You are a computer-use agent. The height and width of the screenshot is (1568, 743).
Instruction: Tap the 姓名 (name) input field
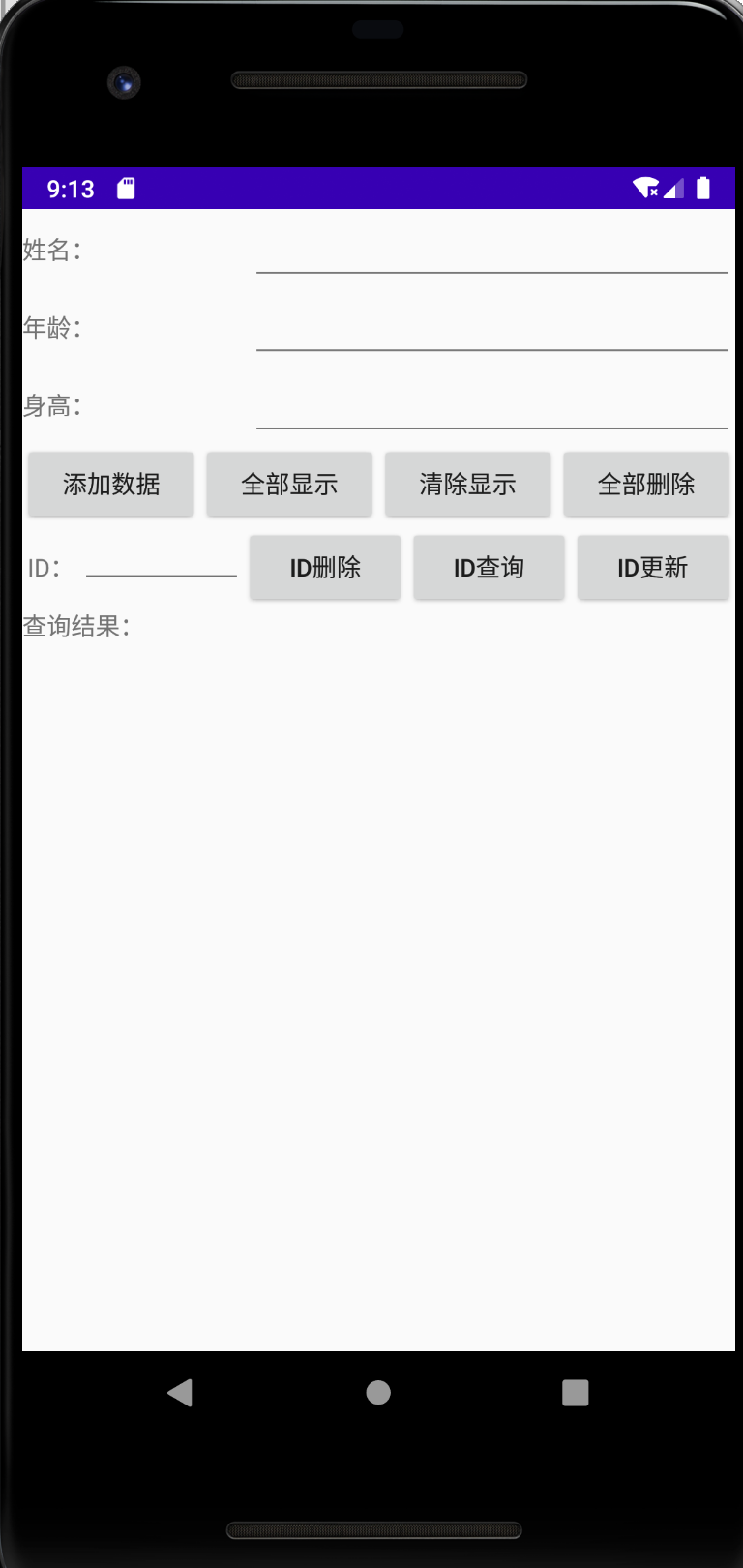pos(491,251)
